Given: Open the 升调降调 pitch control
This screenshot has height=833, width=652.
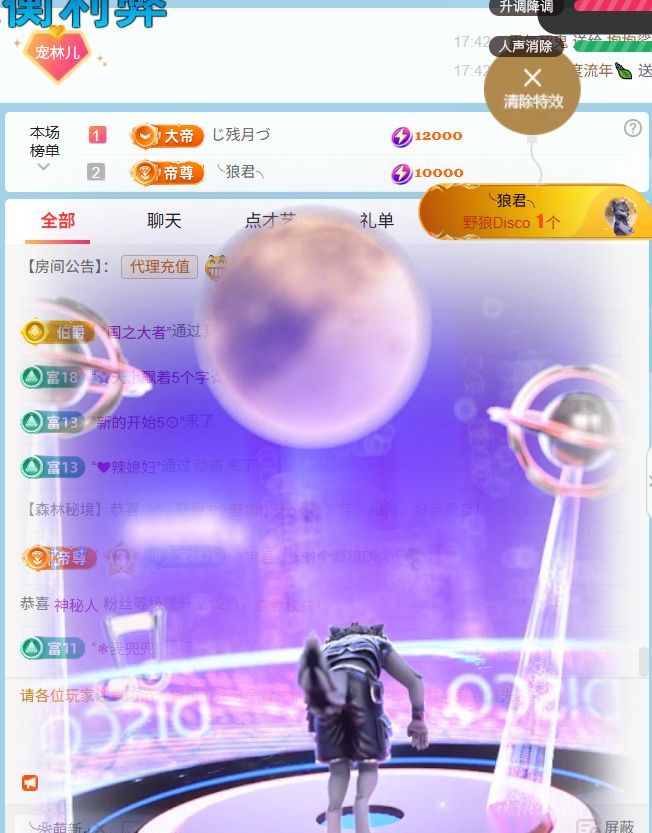Looking at the screenshot, I should pos(526,7).
